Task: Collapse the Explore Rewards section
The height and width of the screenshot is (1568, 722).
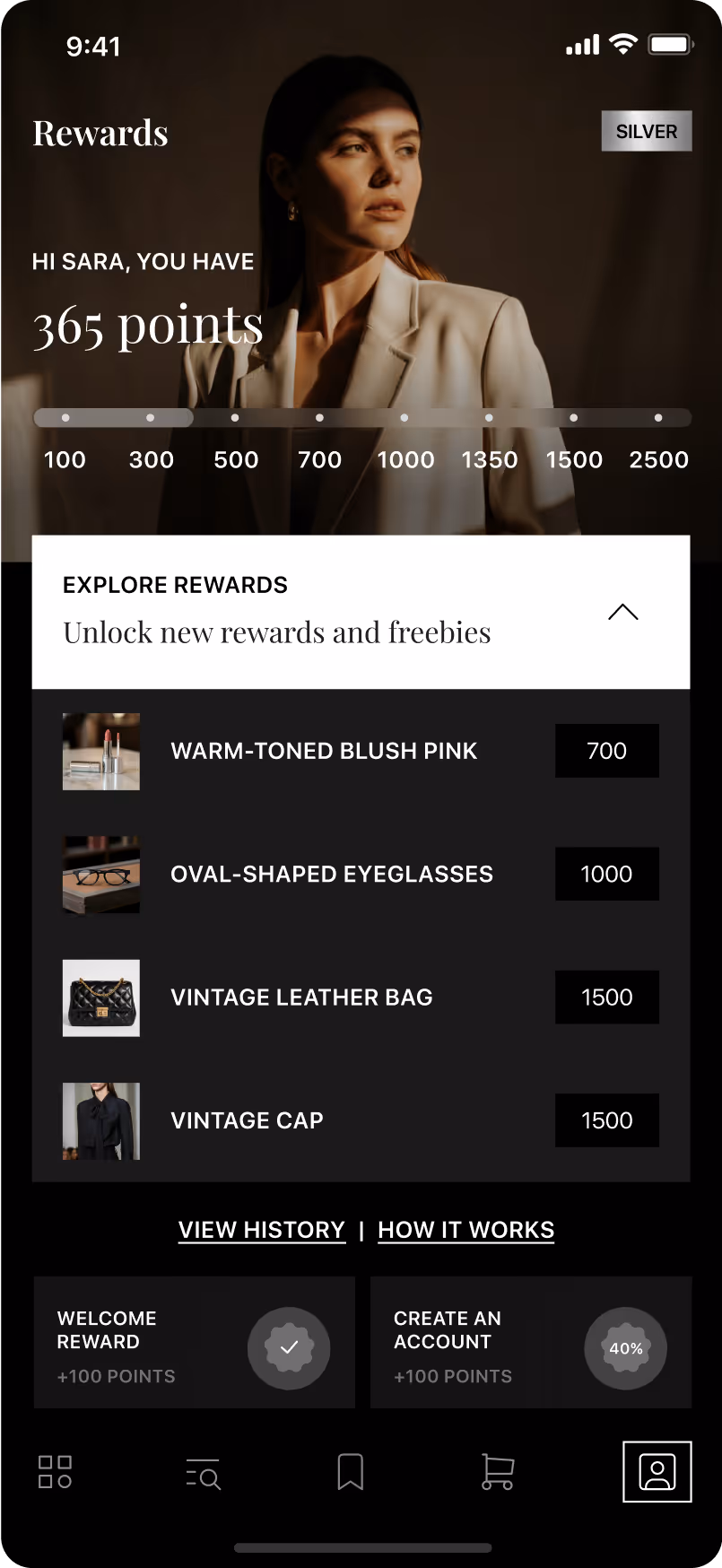Action: [x=623, y=613]
